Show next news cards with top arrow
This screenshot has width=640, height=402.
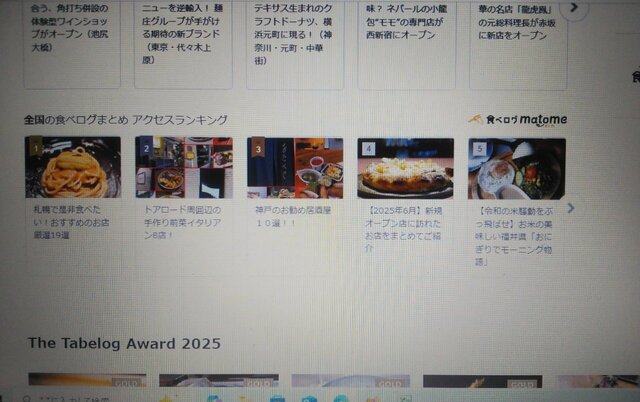[x=573, y=8]
